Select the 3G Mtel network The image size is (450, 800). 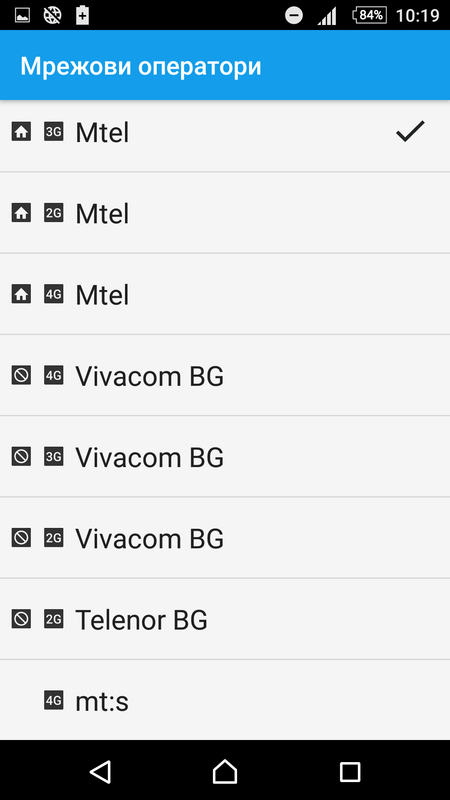click(x=225, y=133)
